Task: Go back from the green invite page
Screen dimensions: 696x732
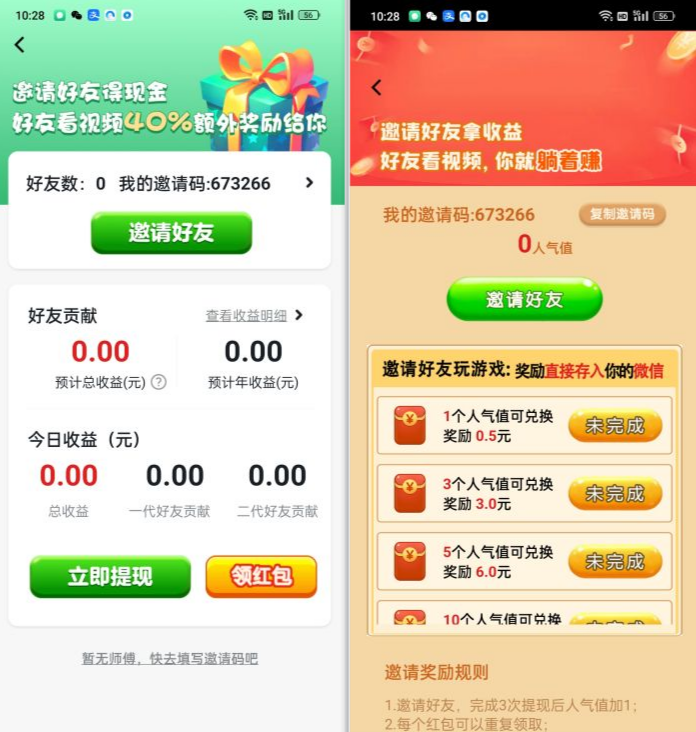Action: 19,44
